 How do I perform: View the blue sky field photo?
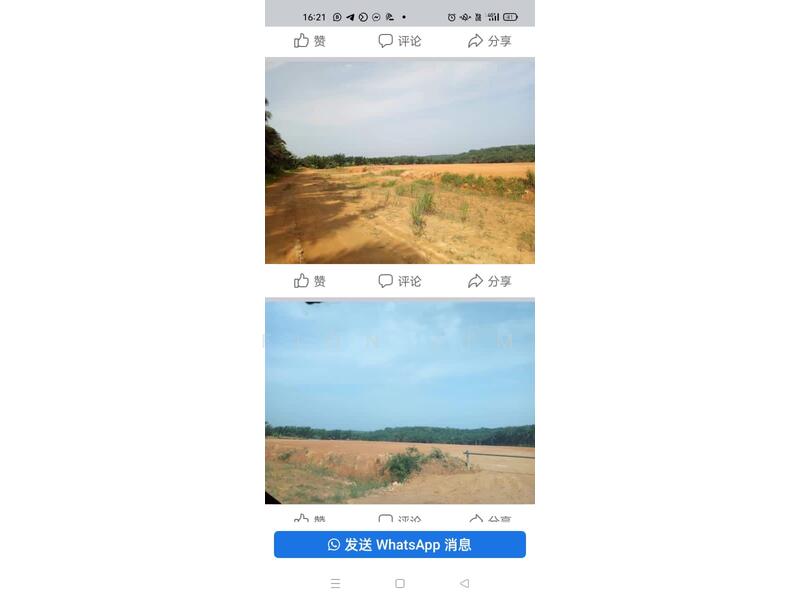[x=400, y=402]
